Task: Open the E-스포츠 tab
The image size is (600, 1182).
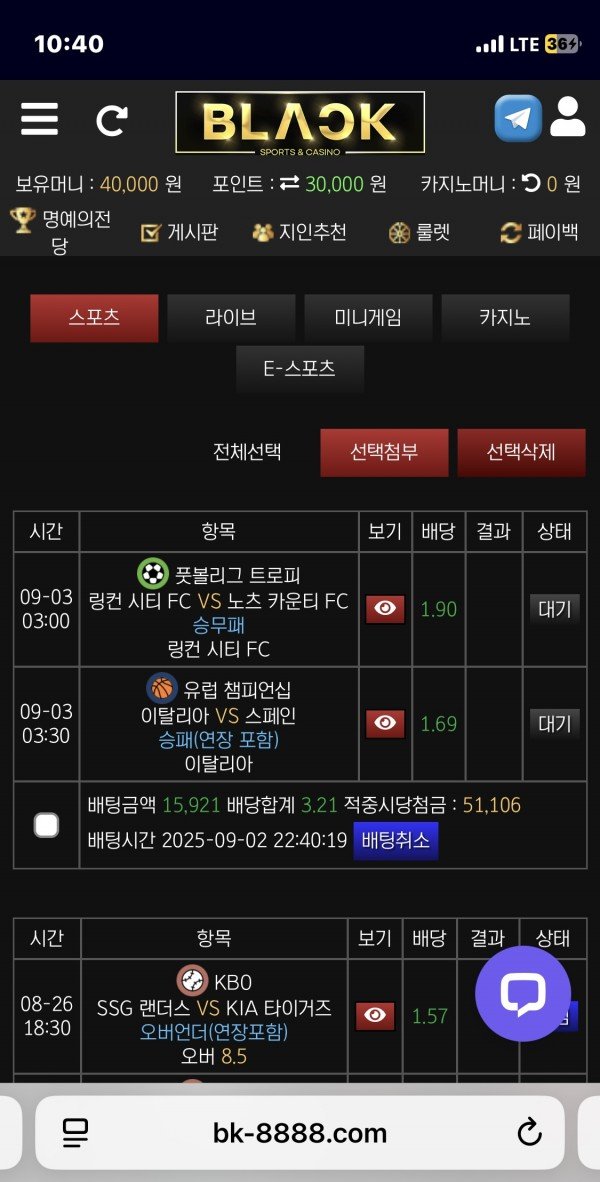Action: click(300, 369)
